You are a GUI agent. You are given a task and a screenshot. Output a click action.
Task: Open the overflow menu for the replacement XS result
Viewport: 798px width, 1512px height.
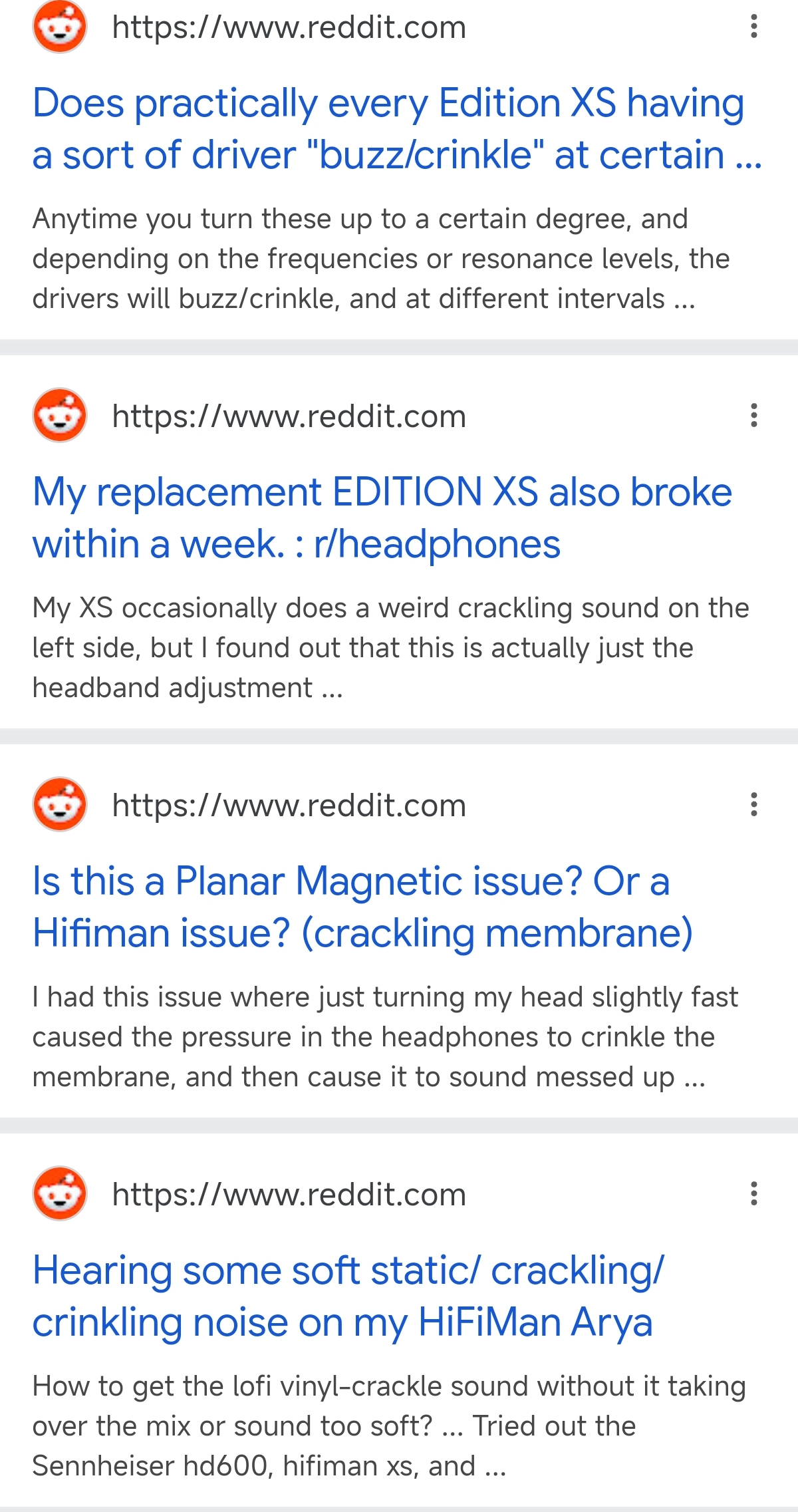(753, 415)
